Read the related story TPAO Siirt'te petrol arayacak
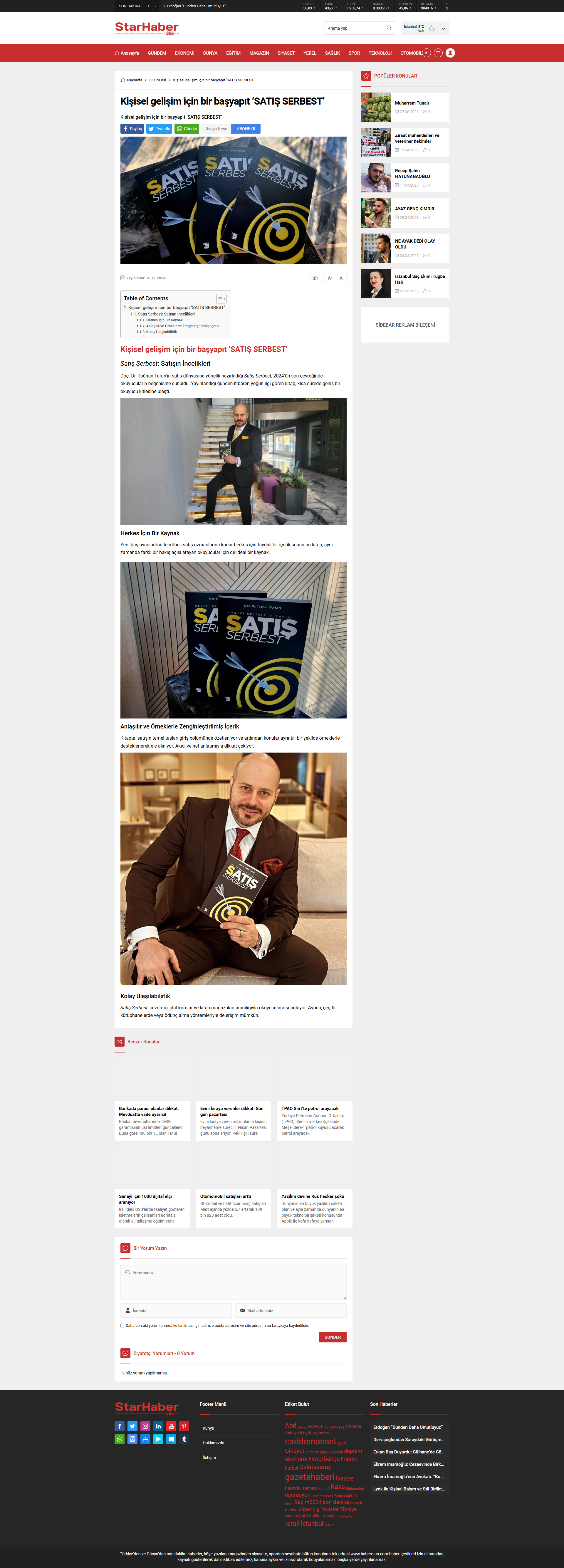This screenshot has height=1568, width=564. pos(310,1108)
